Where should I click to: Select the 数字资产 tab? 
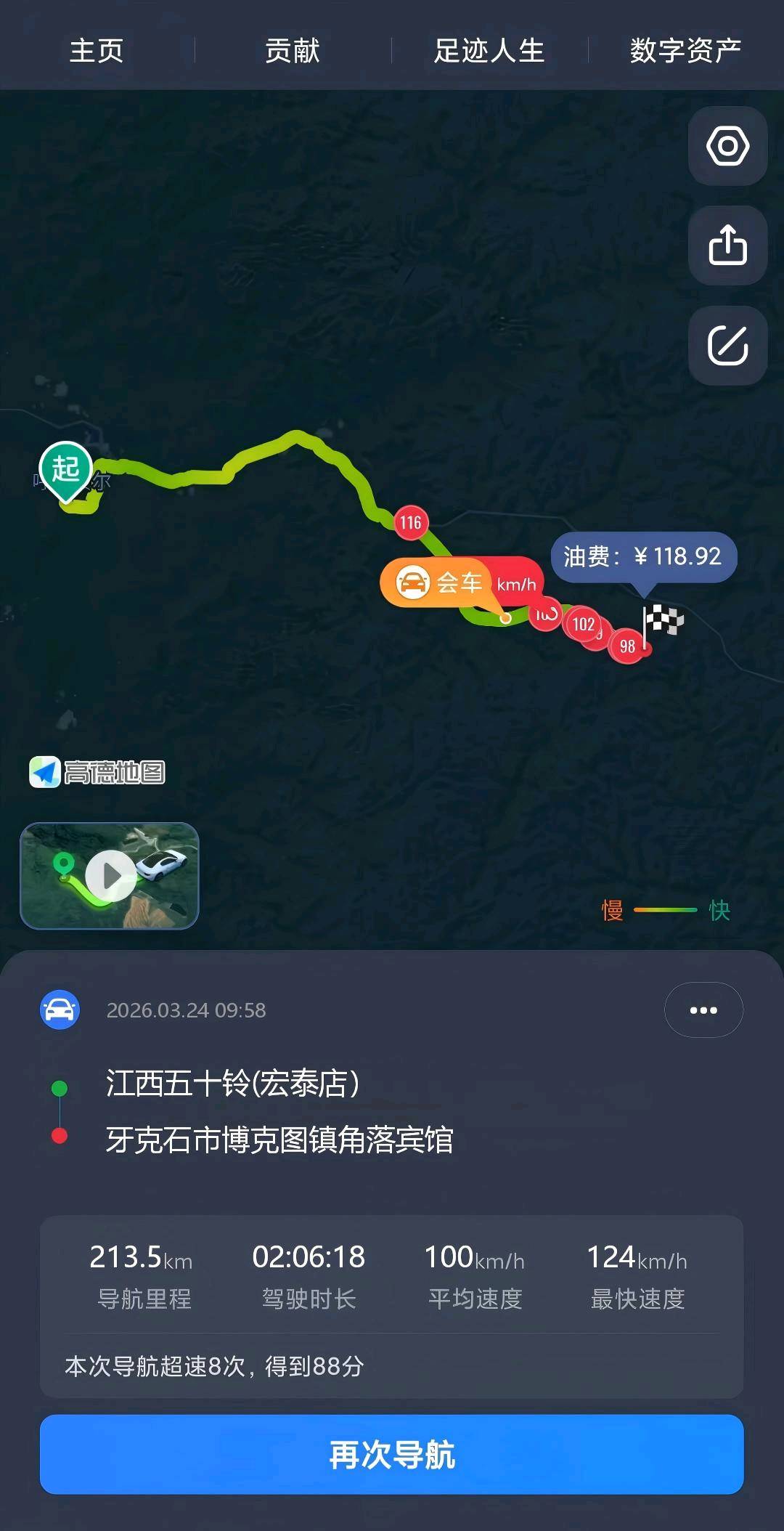pyautogui.click(x=685, y=51)
